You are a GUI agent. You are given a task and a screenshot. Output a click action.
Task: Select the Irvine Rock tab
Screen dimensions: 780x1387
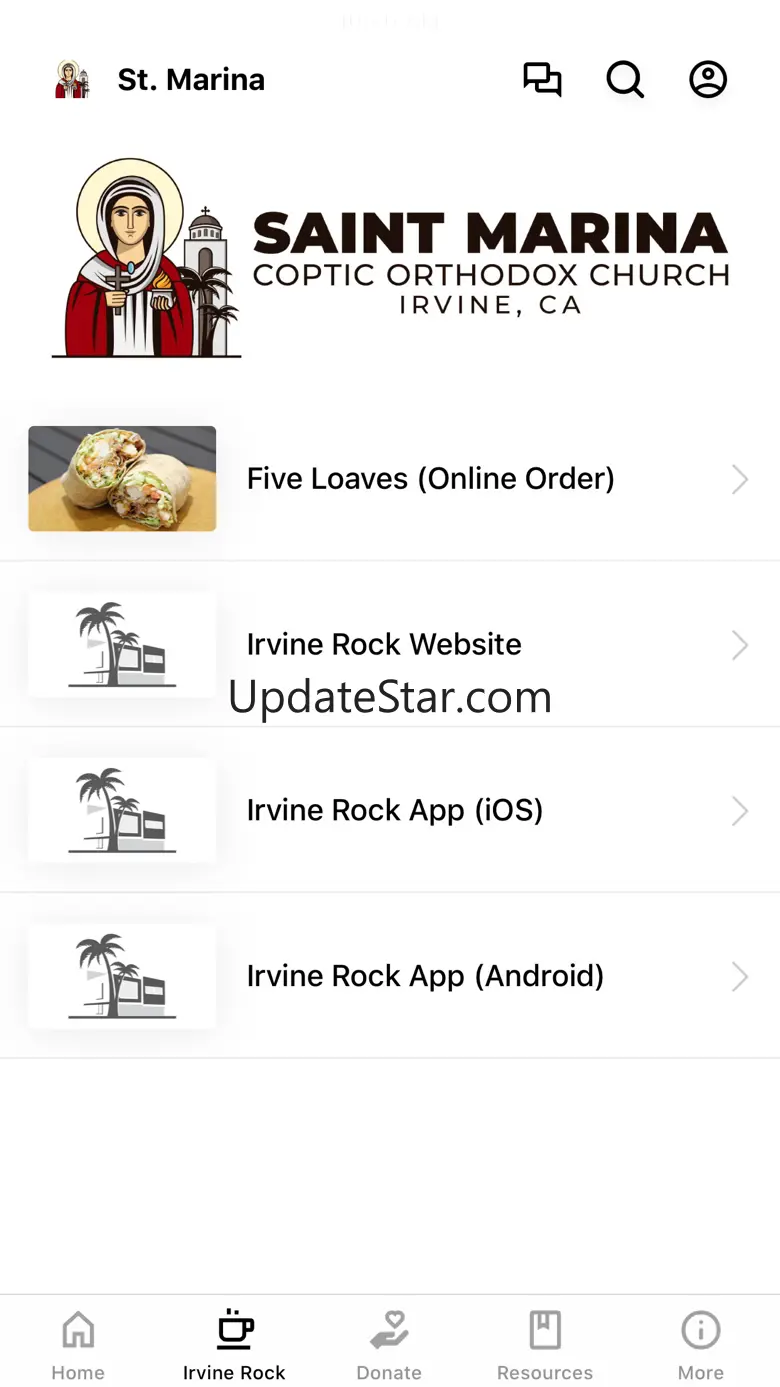click(234, 1345)
